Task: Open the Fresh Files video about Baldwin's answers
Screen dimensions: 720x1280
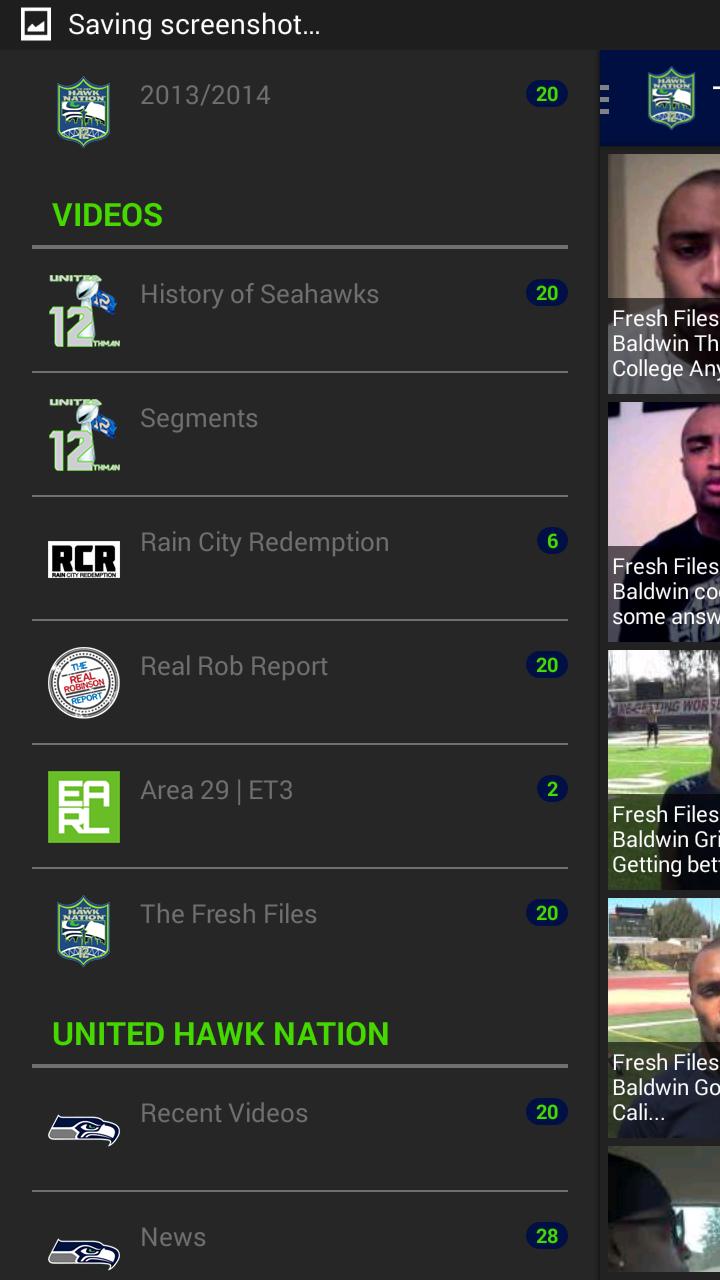Action: click(664, 522)
